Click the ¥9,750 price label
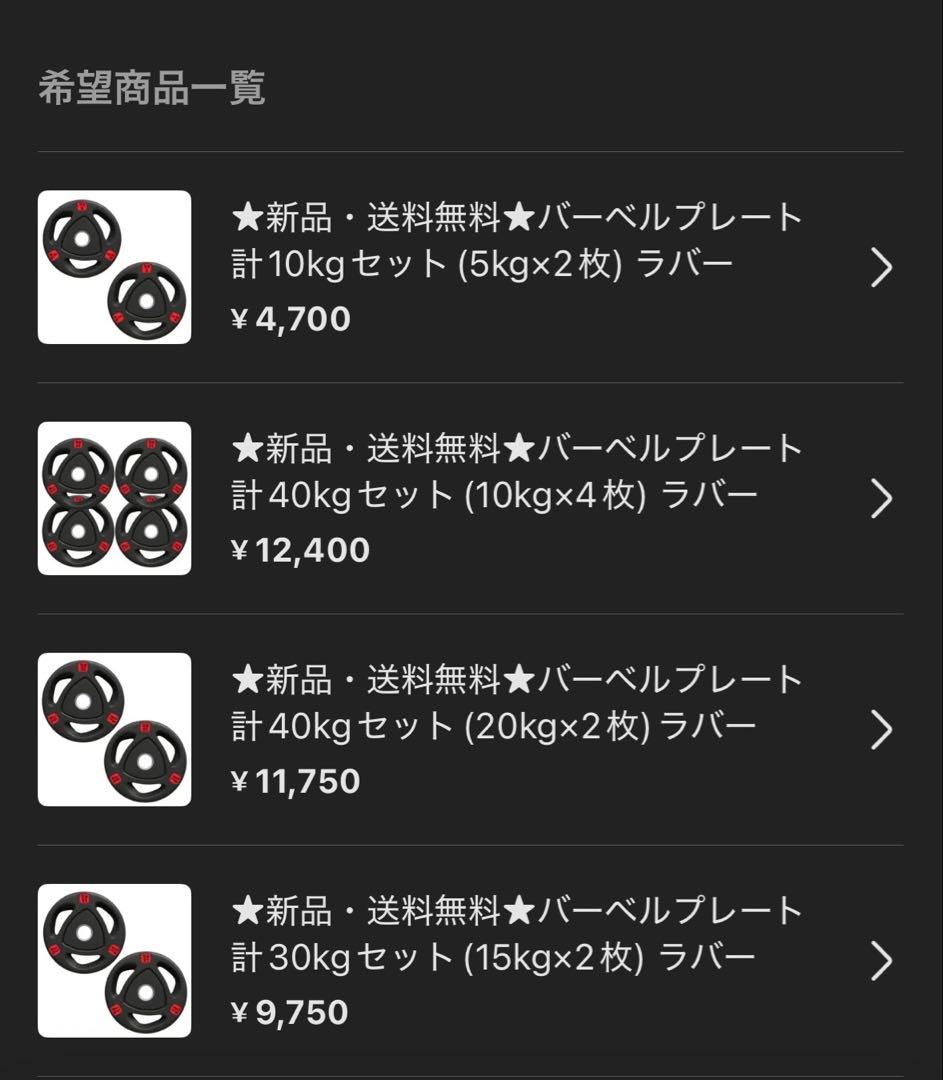Image resolution: width=943 pixels, height=1080 pixels. [289, 1013]
